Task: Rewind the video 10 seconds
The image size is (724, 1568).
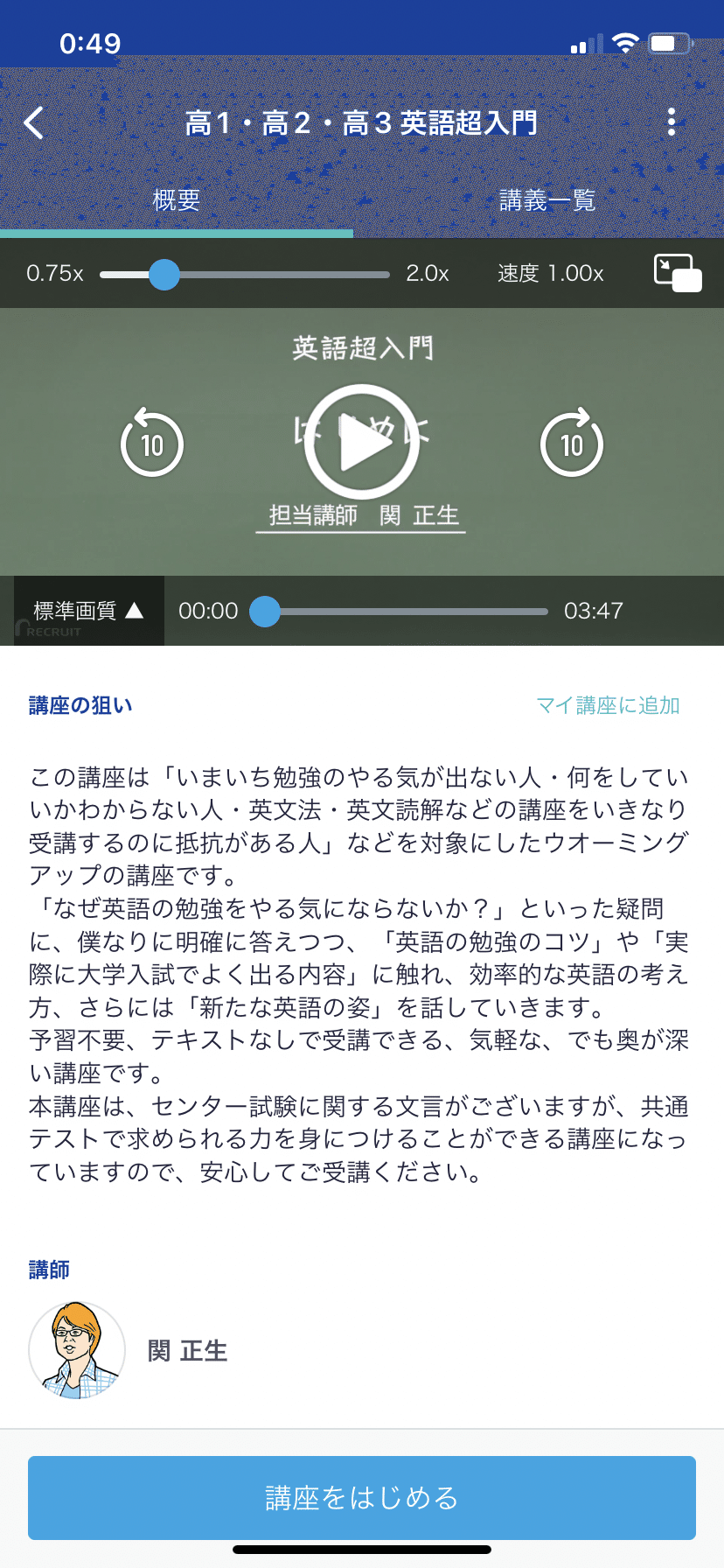Action: coord(152,443)
